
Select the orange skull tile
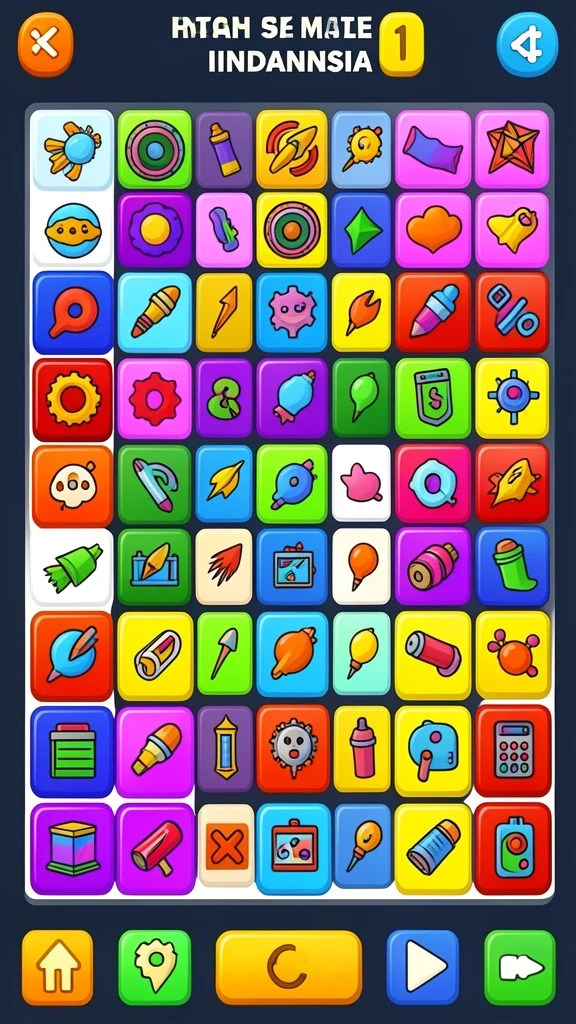72,487
